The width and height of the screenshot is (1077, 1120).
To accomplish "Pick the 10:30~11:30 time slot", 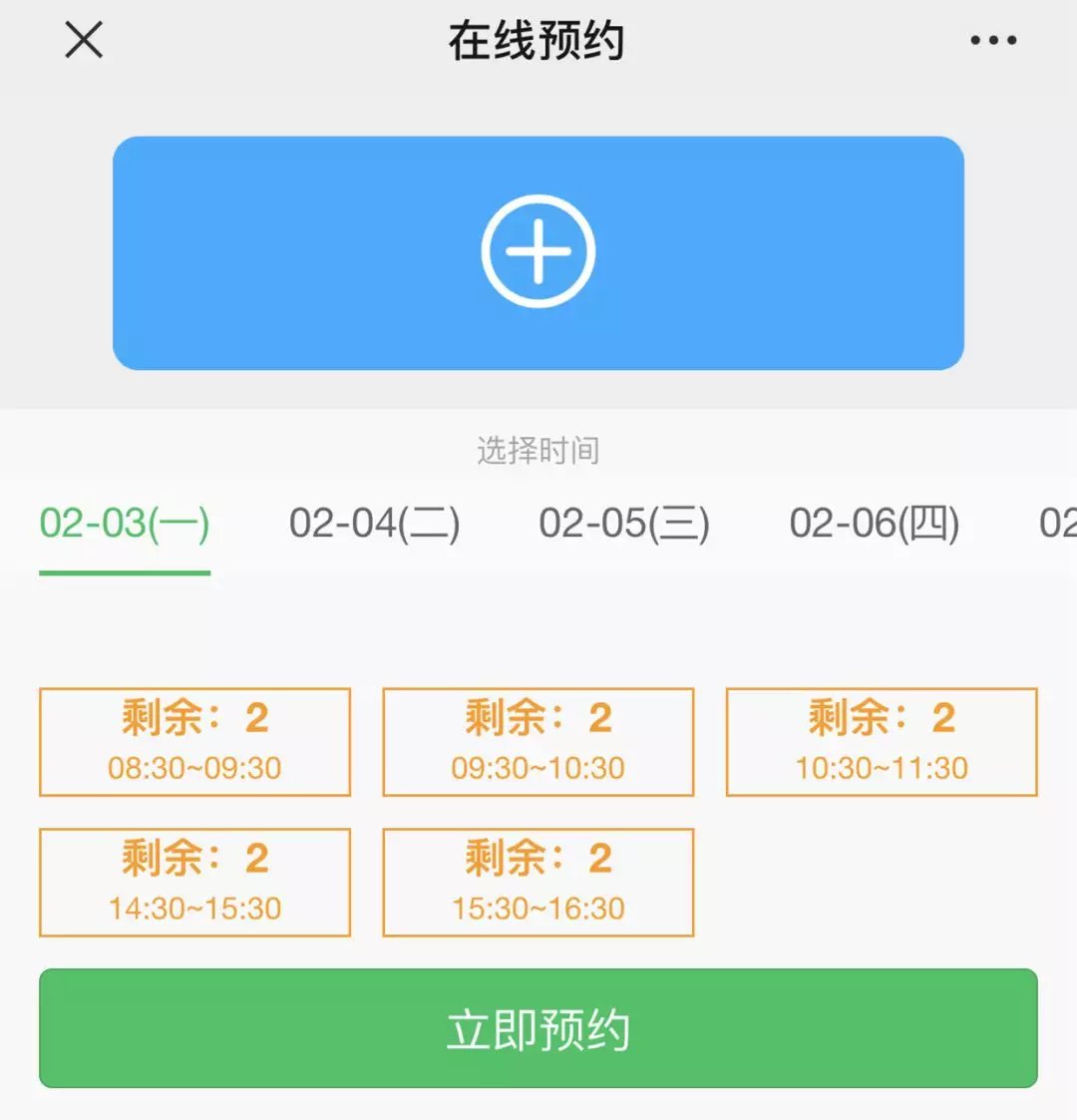I will pyautogui.click(x=882, y=742).
